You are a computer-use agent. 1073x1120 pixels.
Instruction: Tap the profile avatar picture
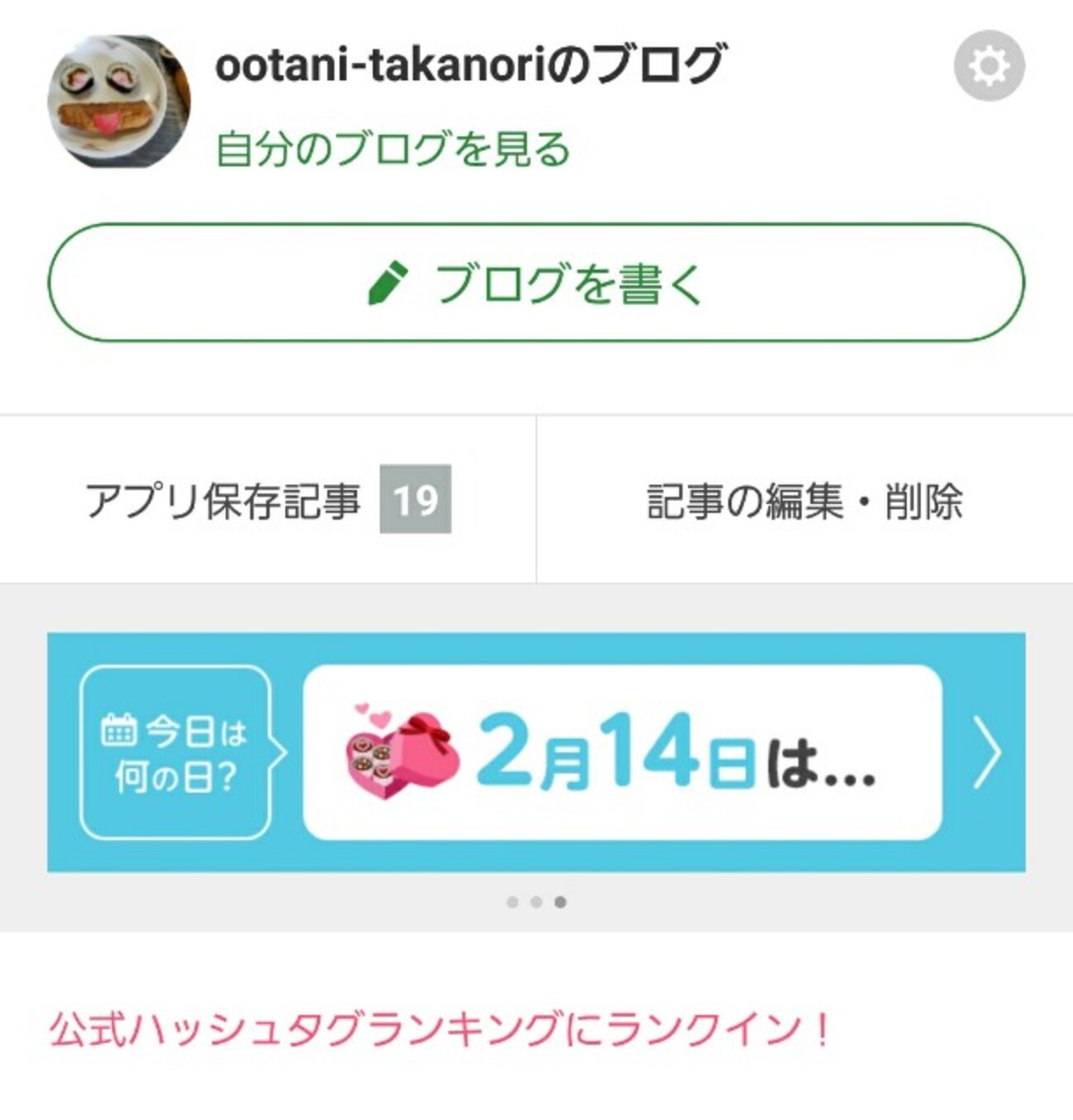click(x=120, y=101)
